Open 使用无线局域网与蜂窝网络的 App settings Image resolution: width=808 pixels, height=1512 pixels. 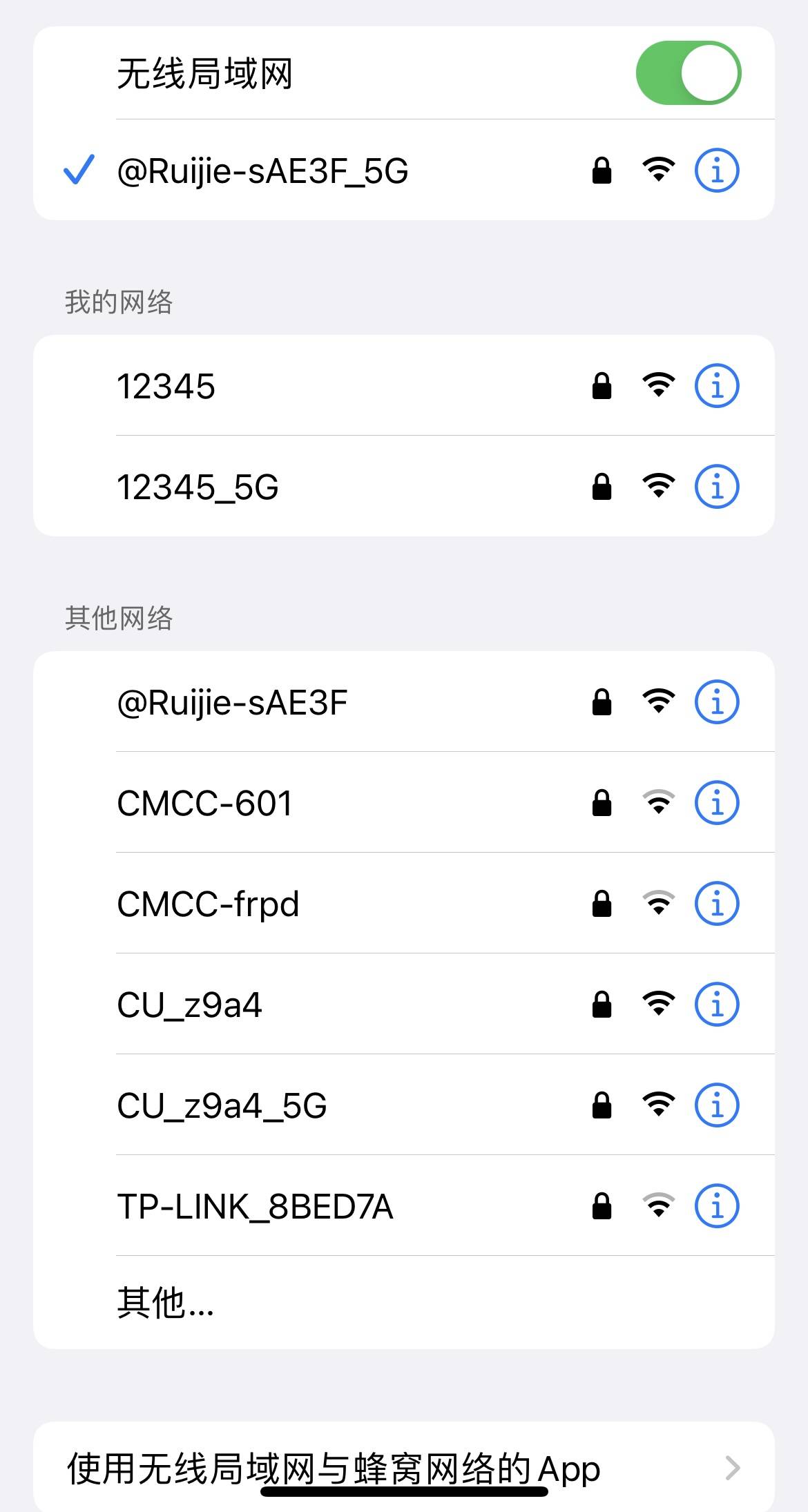(403, 1468)
